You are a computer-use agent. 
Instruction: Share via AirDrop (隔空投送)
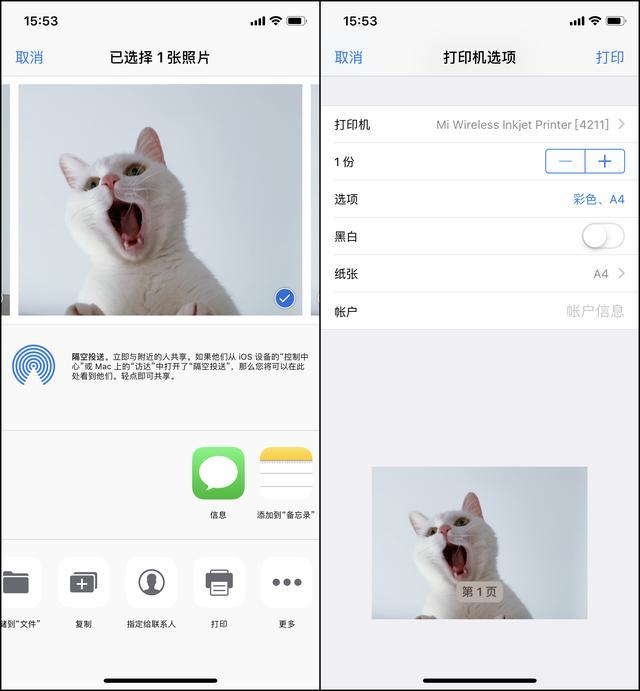point(34,365)
